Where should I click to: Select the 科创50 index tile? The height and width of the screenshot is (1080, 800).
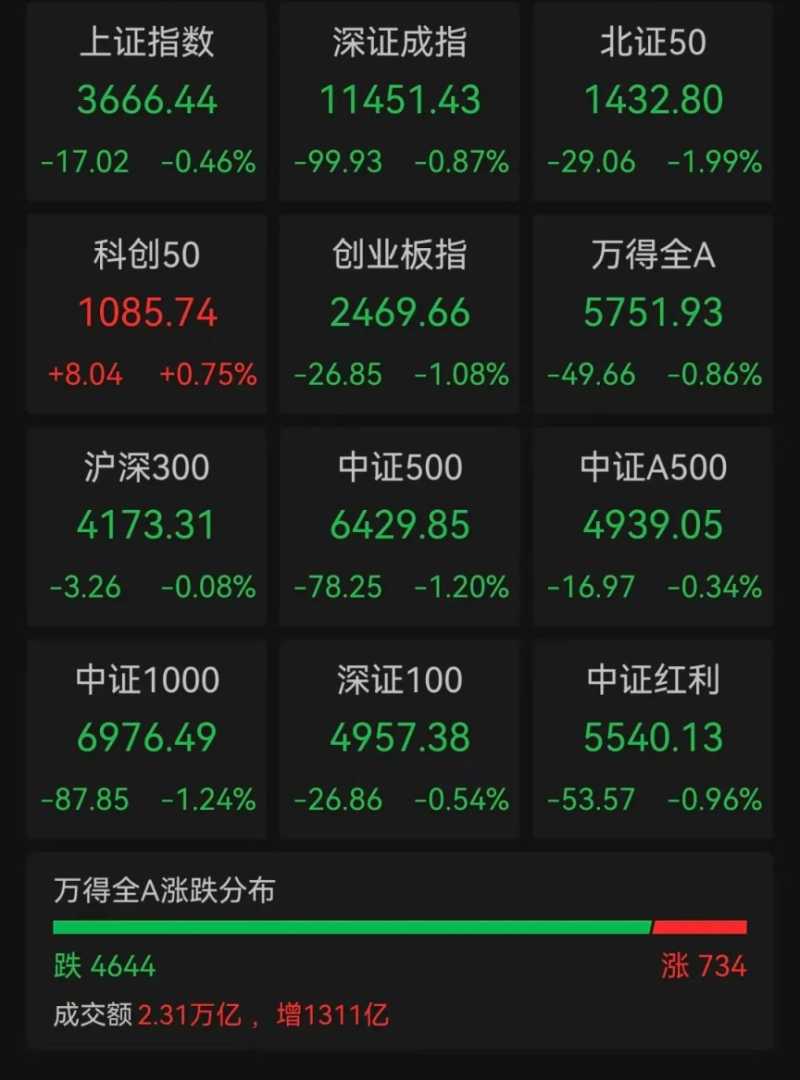pos(147,314)
